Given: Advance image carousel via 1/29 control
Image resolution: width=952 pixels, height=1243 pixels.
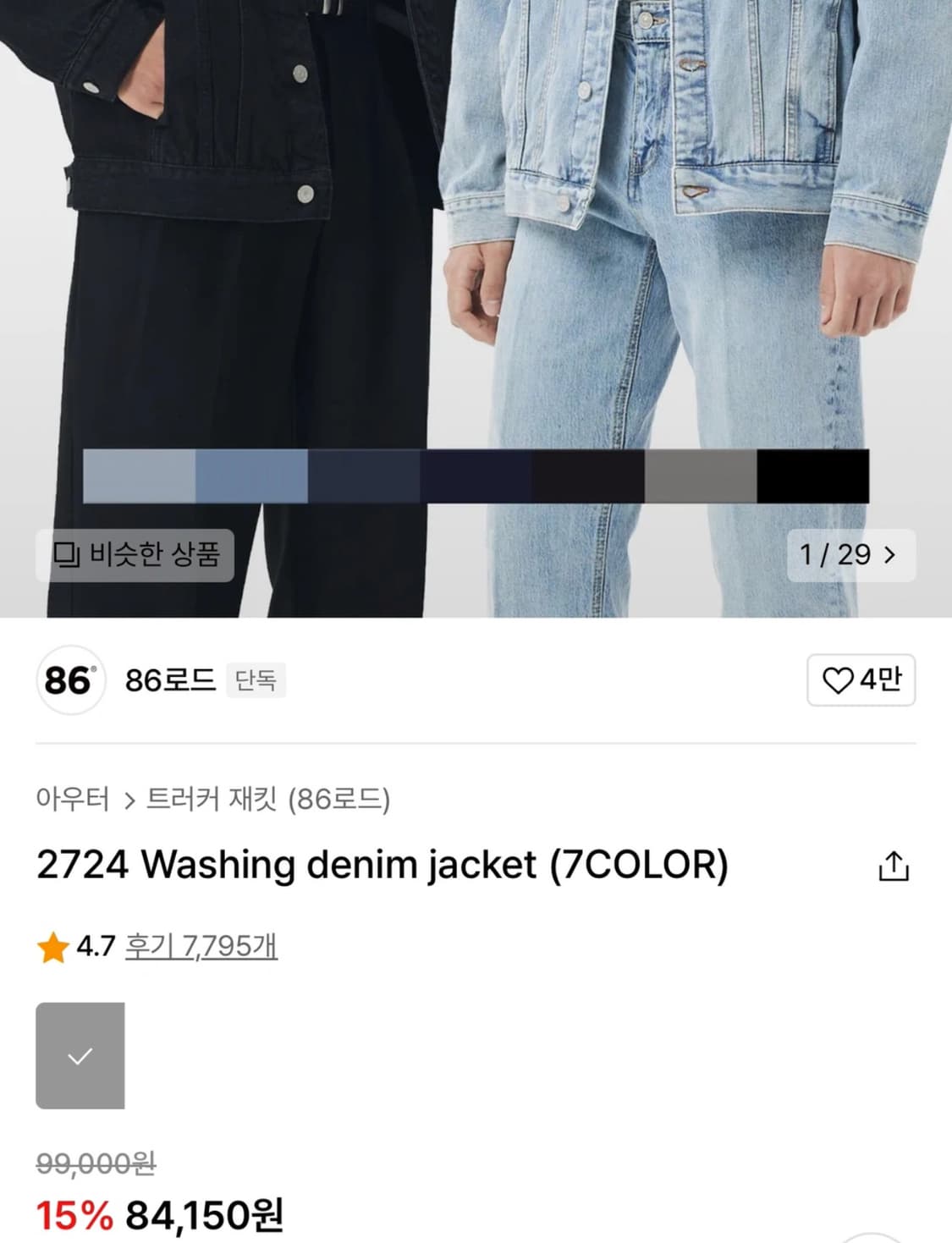Looking at the screenshot, I should click(849, 556).
